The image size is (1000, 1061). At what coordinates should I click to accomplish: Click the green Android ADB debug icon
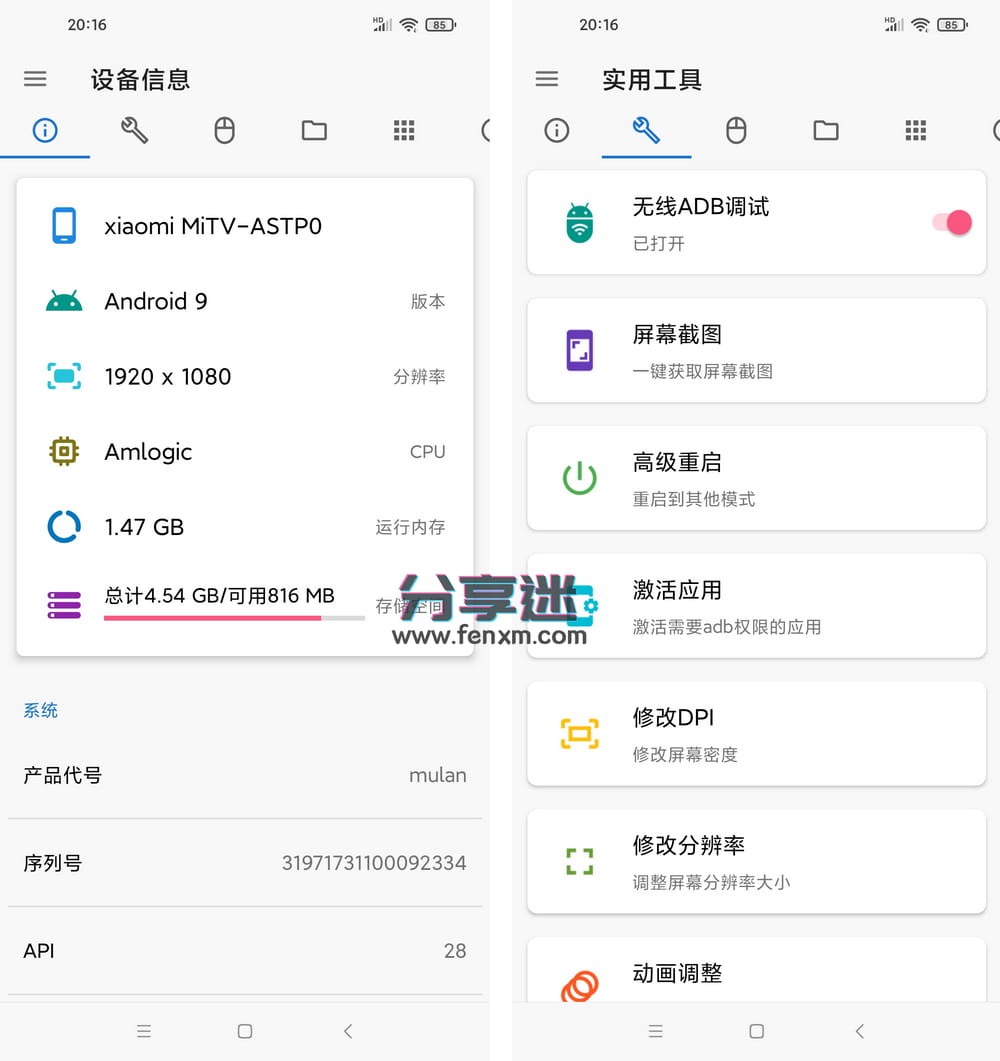580,222
